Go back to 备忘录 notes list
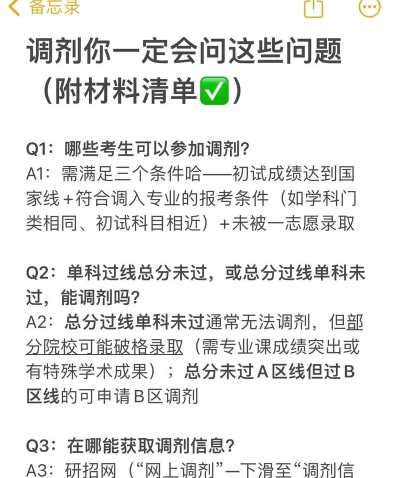Viewport: 398px width, 478px height. pos(44,7)
